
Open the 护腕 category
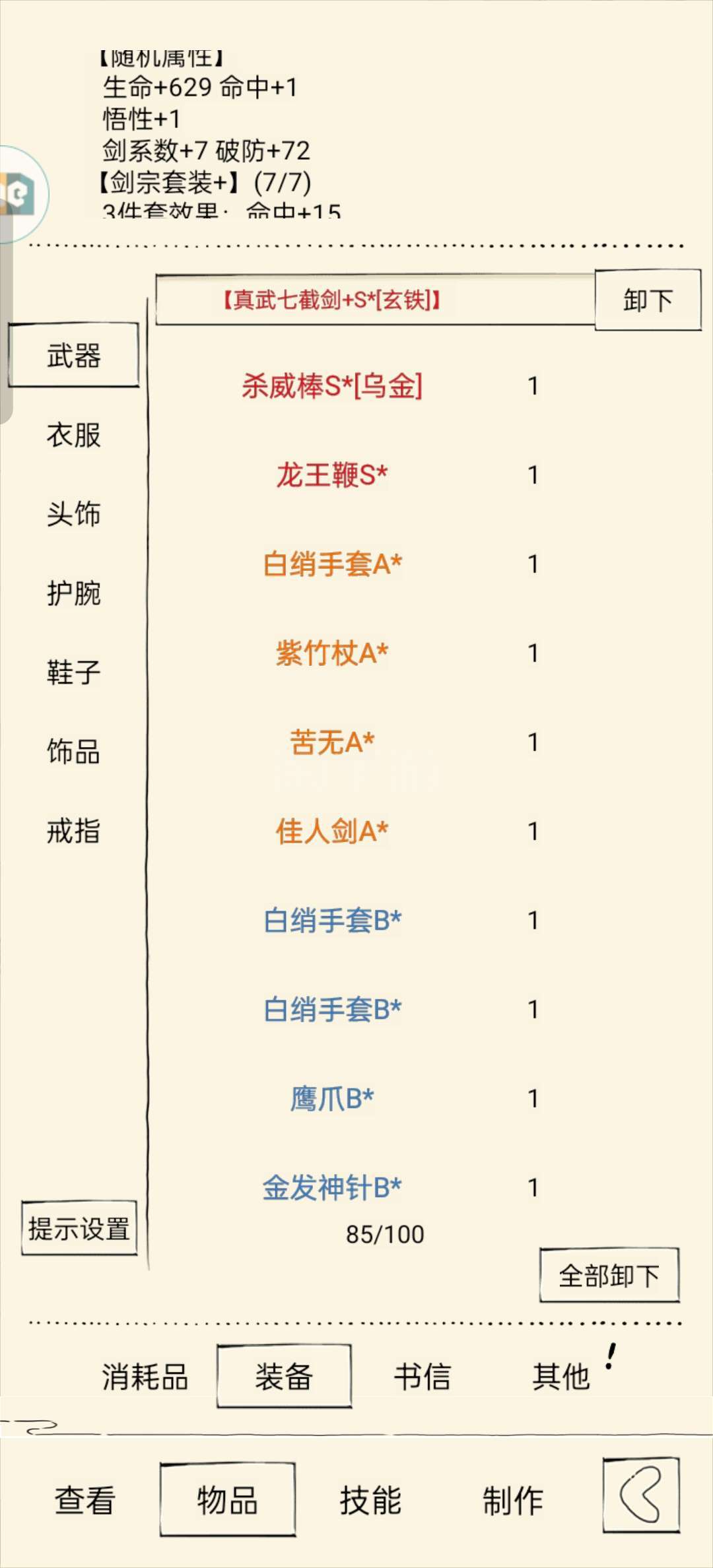coord(73,593)
